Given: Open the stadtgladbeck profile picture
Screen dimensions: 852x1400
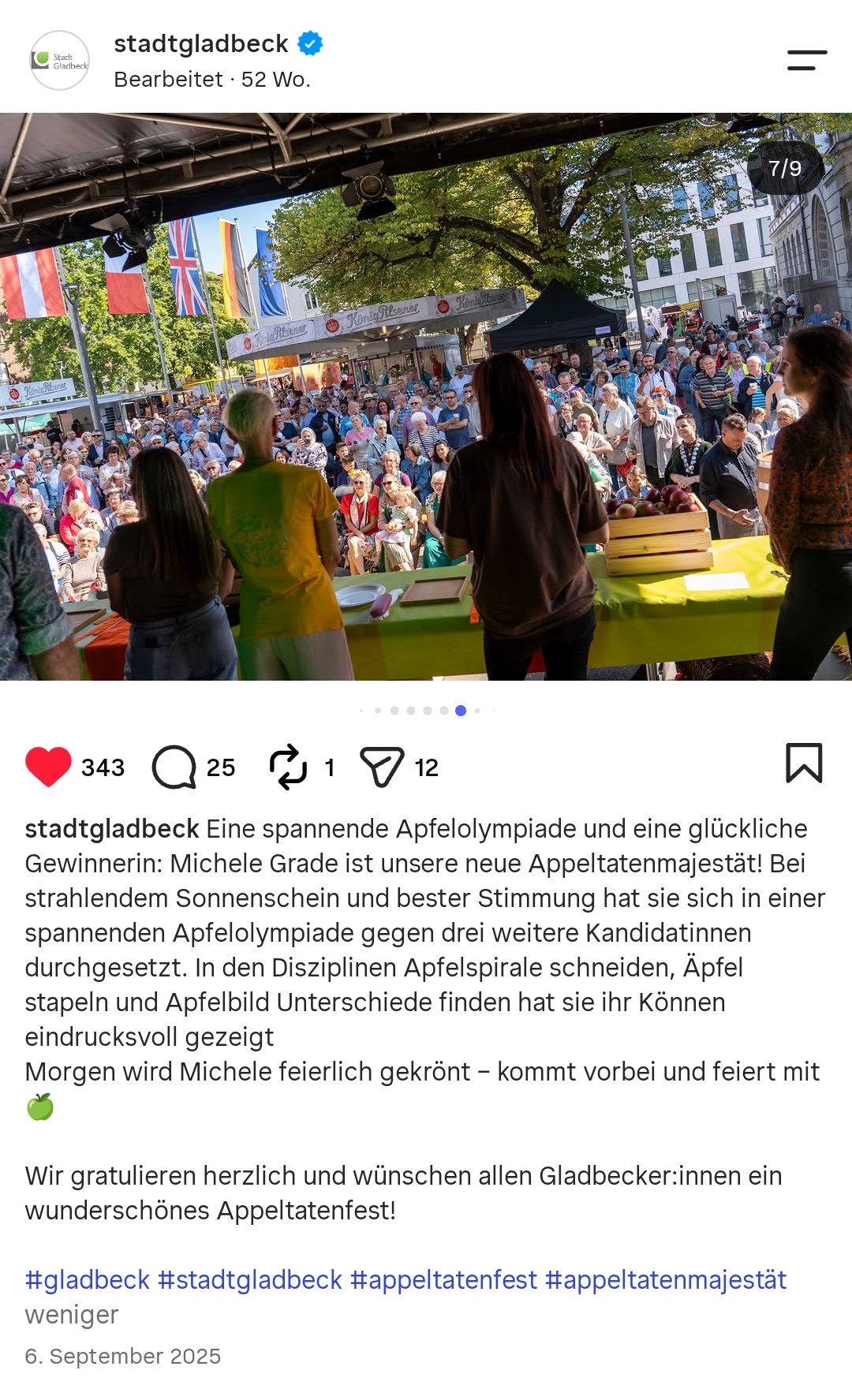Looking at the screenshot, I should [59, 61].
